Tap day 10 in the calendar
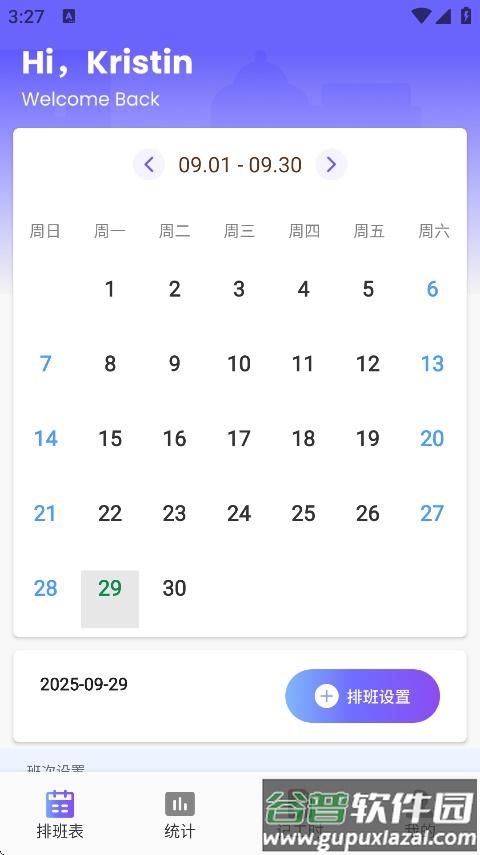The image size is (480, 855). pos(239,364)
